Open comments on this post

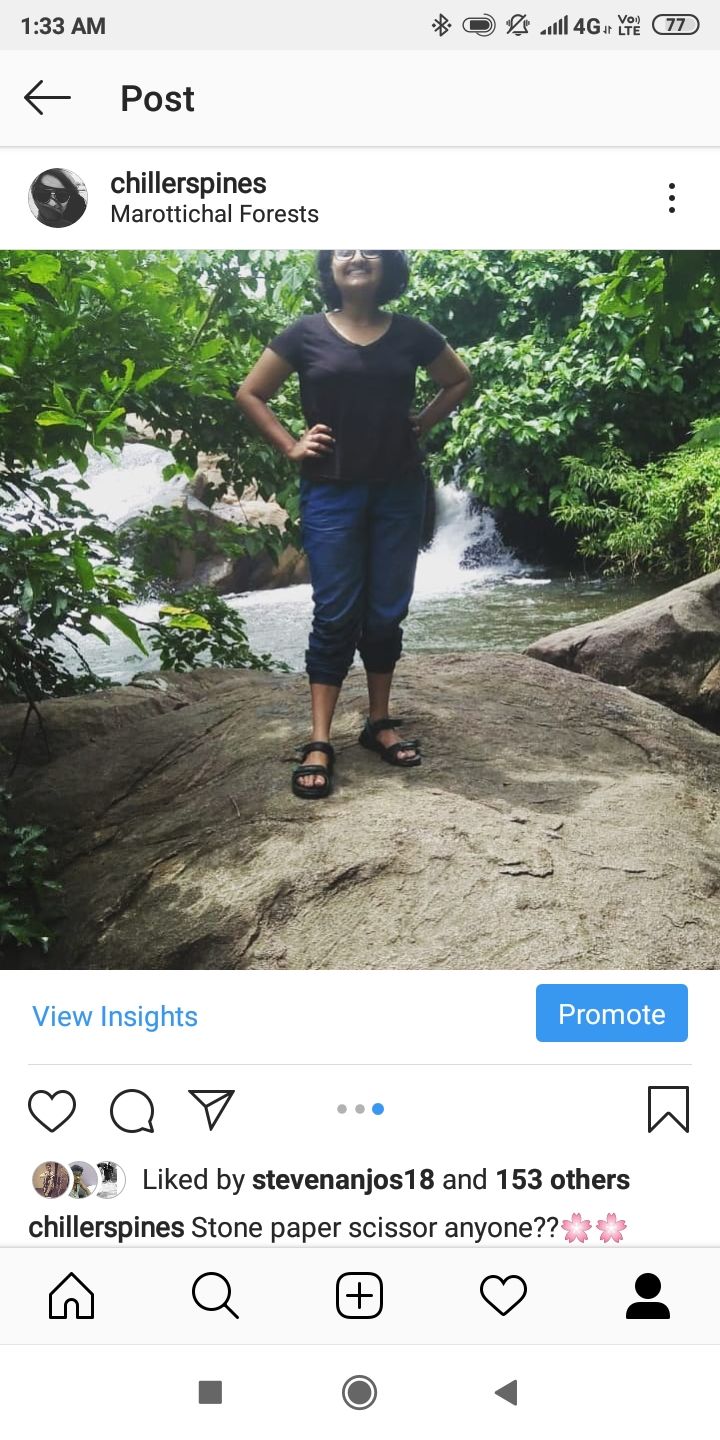(132, 1110)
